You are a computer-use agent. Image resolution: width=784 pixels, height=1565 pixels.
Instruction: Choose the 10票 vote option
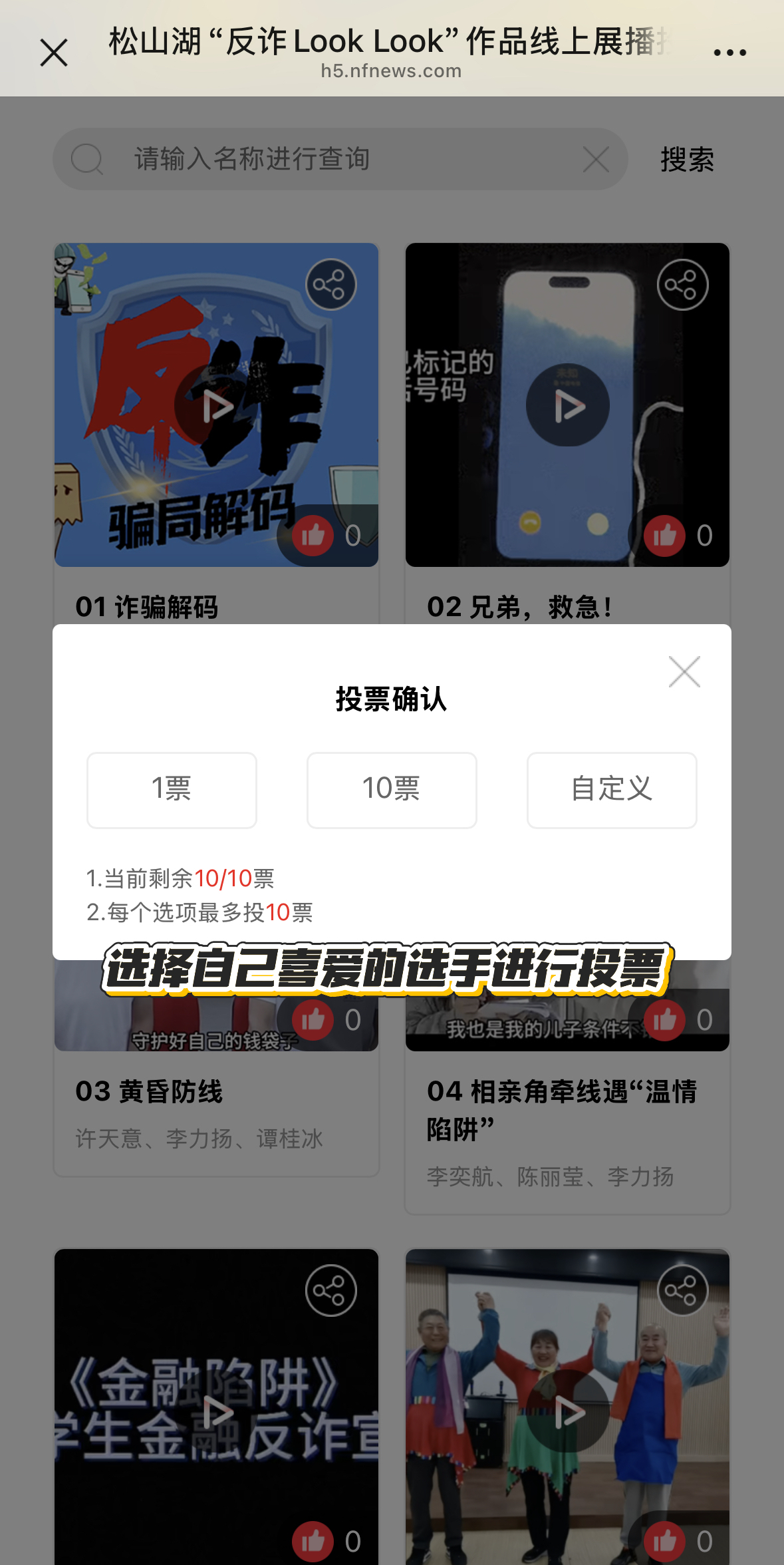(392, 790)
